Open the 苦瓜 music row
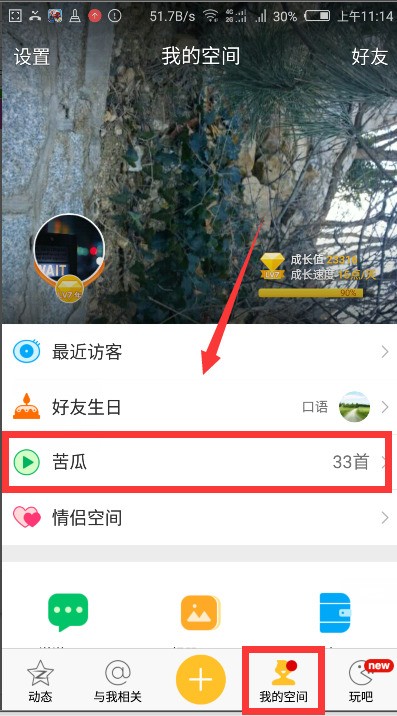397x716 pixels. tap(198, 462)
